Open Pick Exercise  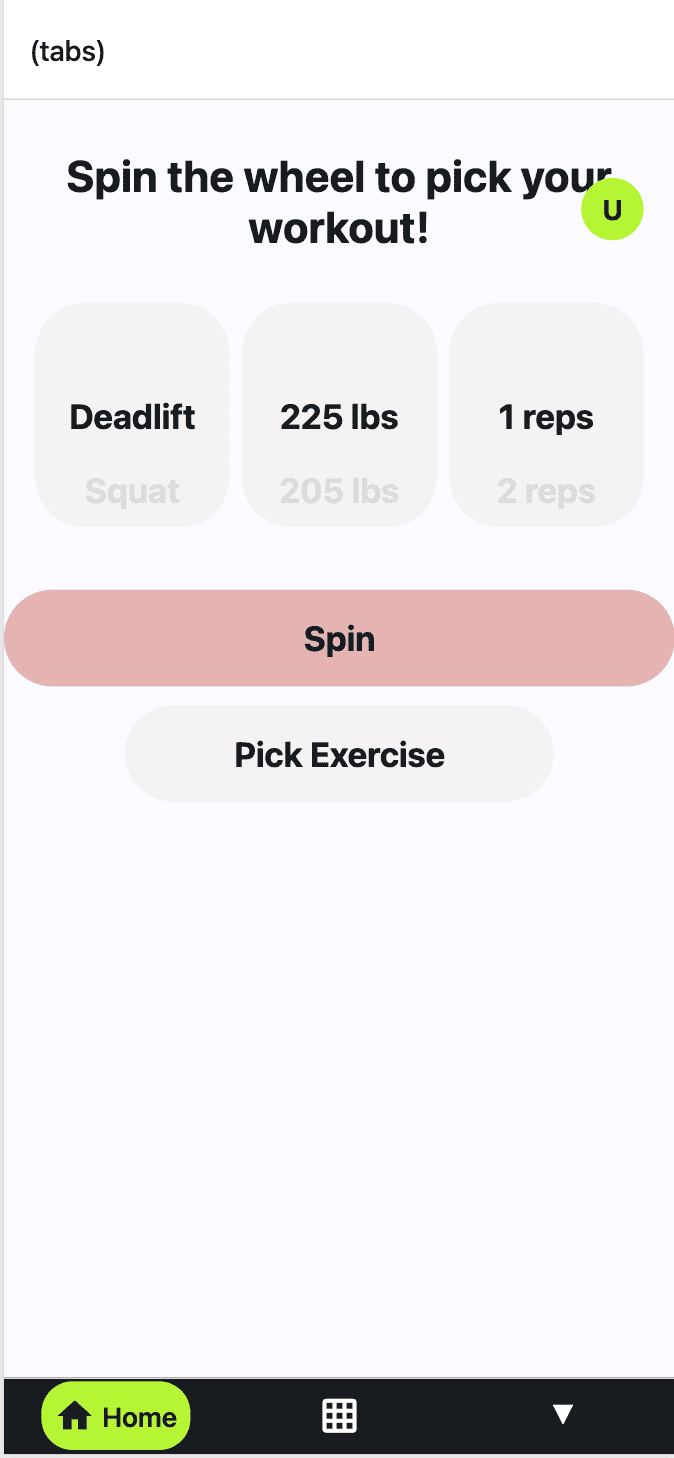(x=339, y=754)
